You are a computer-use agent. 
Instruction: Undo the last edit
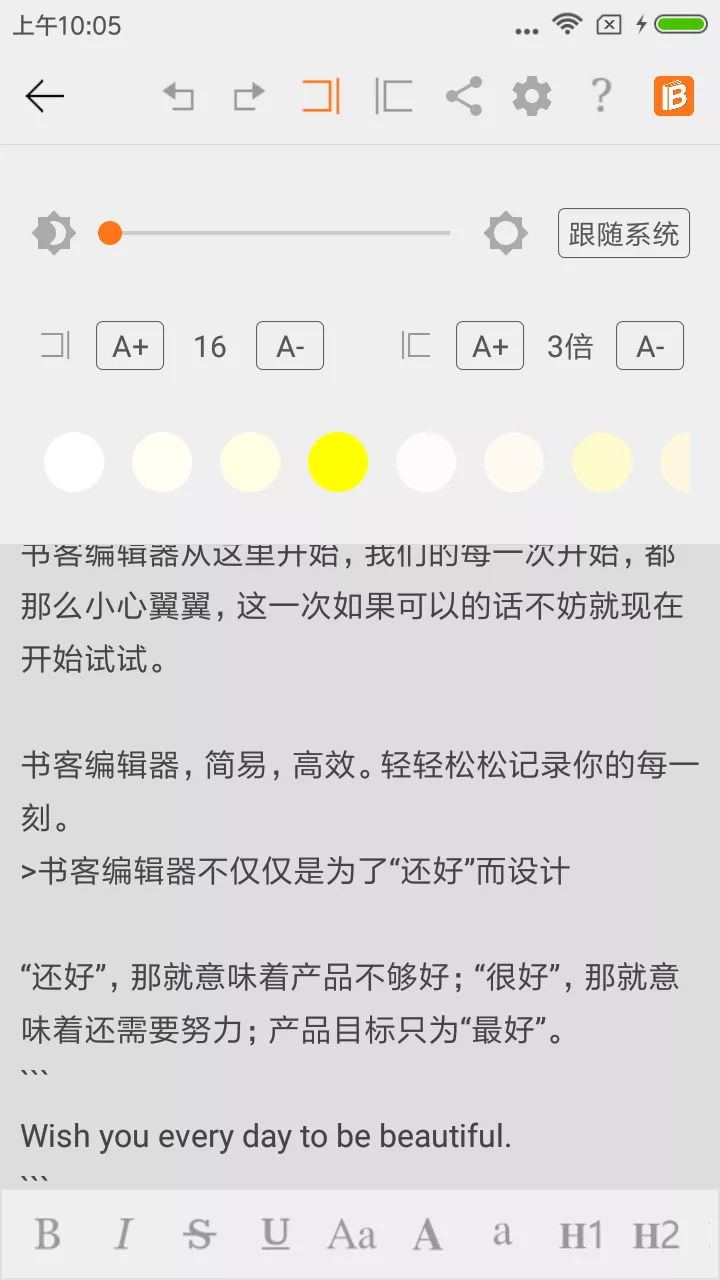179,96
